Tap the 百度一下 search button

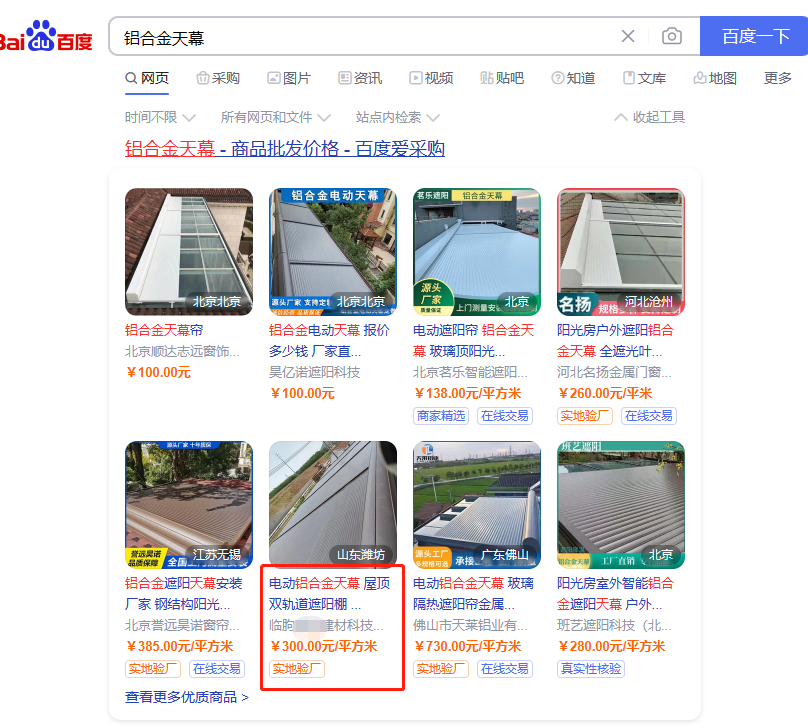pyautogui.click(x=755, y=36)
